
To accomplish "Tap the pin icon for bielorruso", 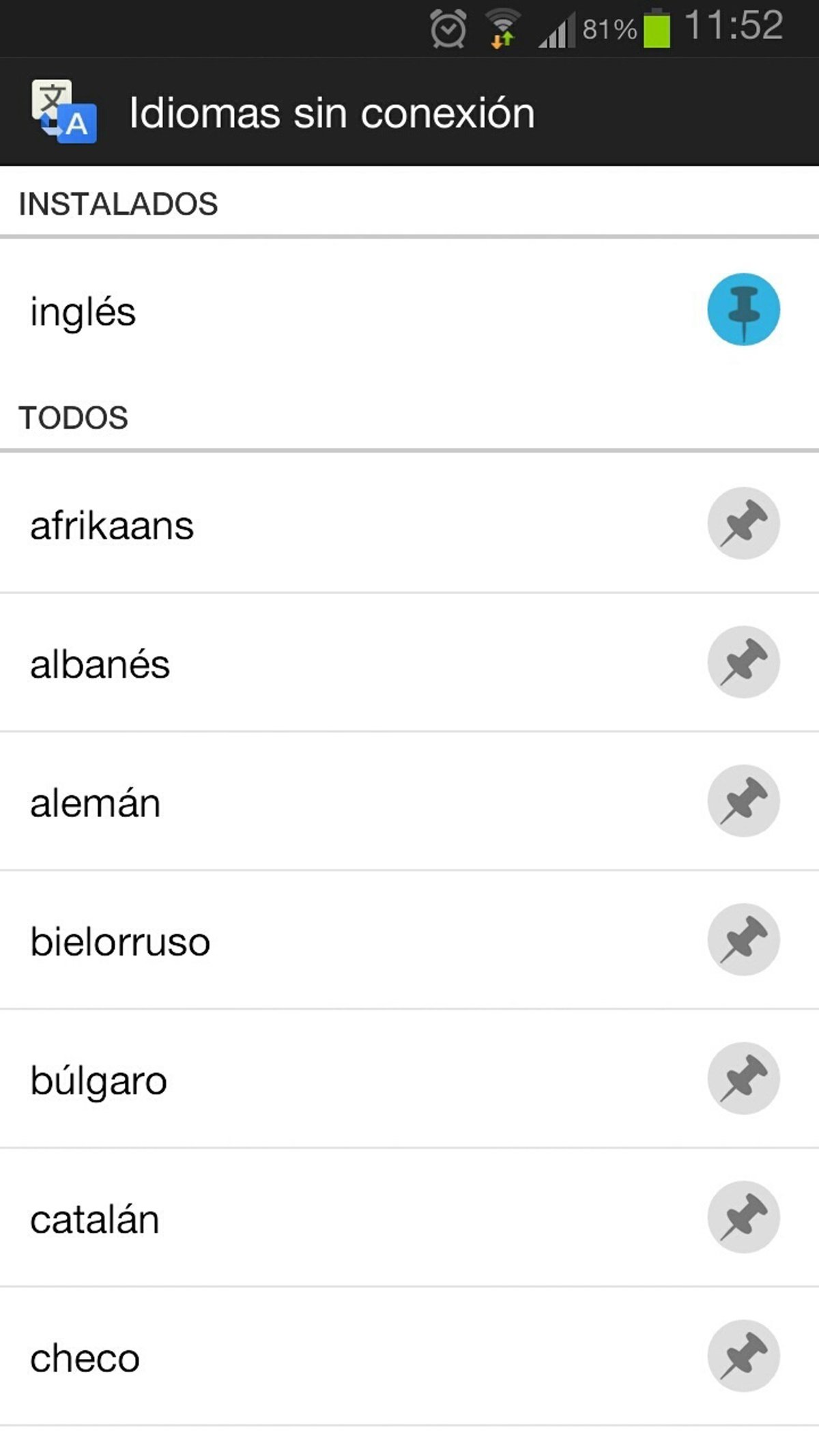I will coord(743,940).
